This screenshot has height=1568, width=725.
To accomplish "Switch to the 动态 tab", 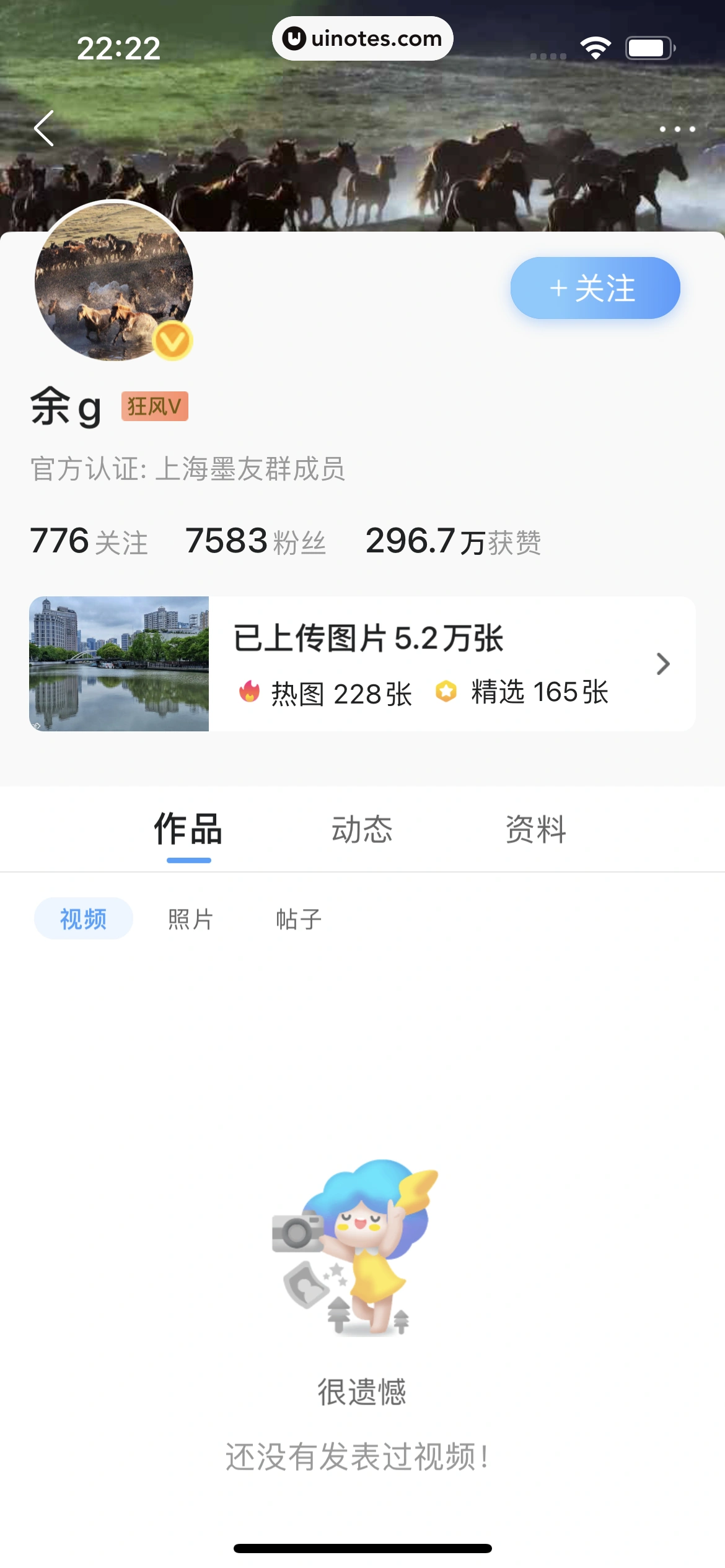I will [362, 830].
